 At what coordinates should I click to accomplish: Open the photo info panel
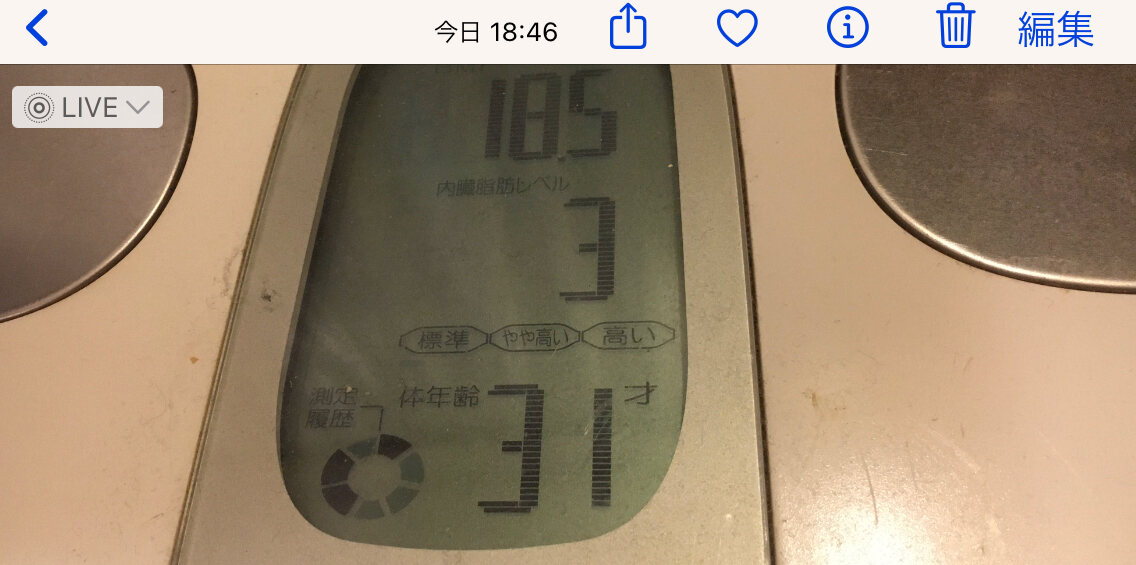click(847, 29)
